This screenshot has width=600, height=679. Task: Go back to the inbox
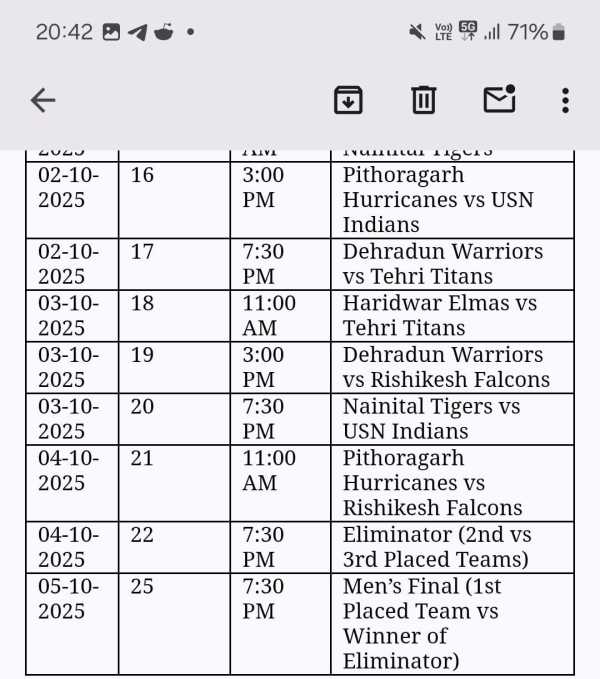pyautogui.click(x=43, y=99)
